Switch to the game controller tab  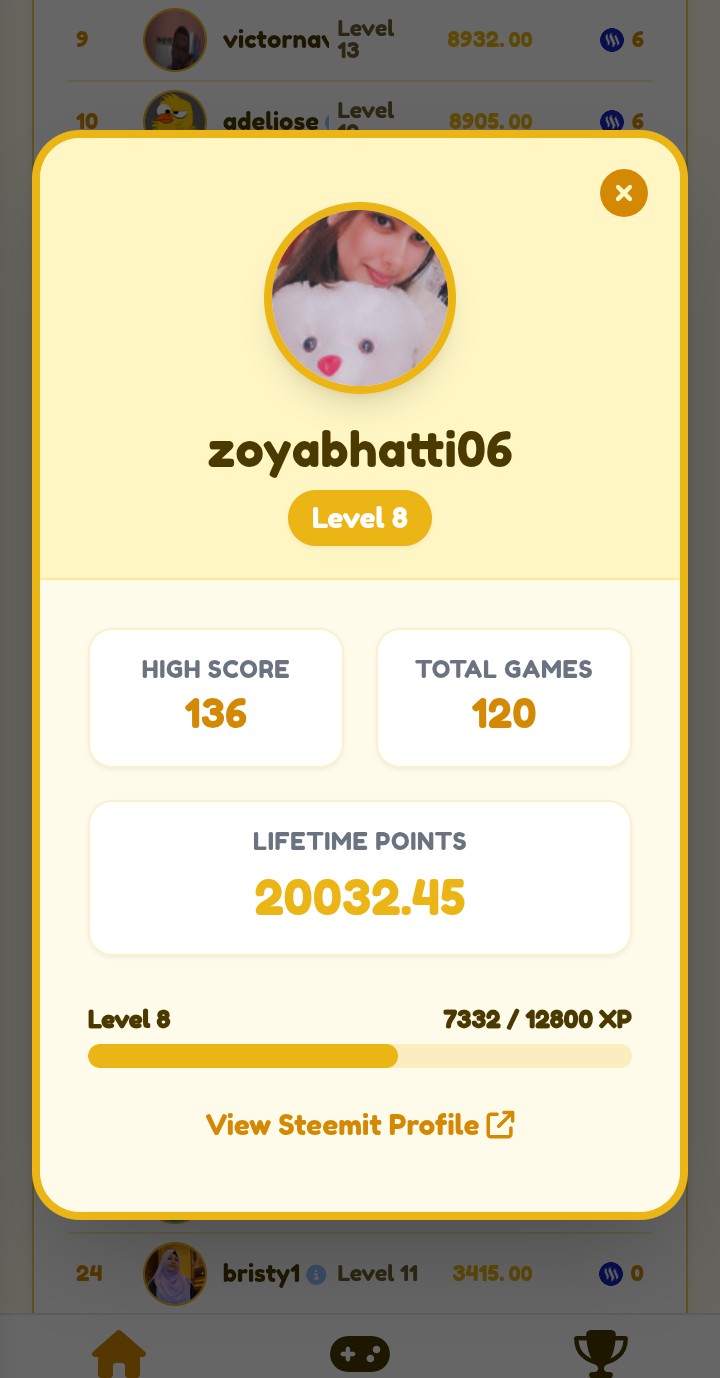pos(360,1354)
